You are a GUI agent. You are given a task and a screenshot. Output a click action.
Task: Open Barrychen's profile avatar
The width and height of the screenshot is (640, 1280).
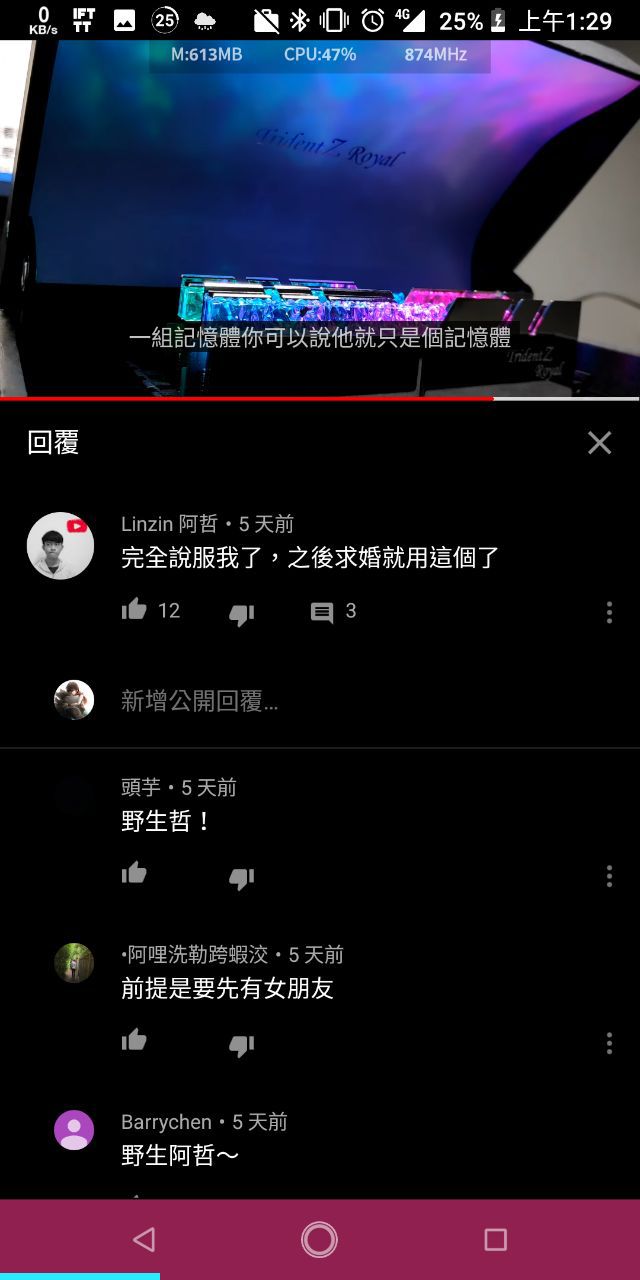(74, 1130)
